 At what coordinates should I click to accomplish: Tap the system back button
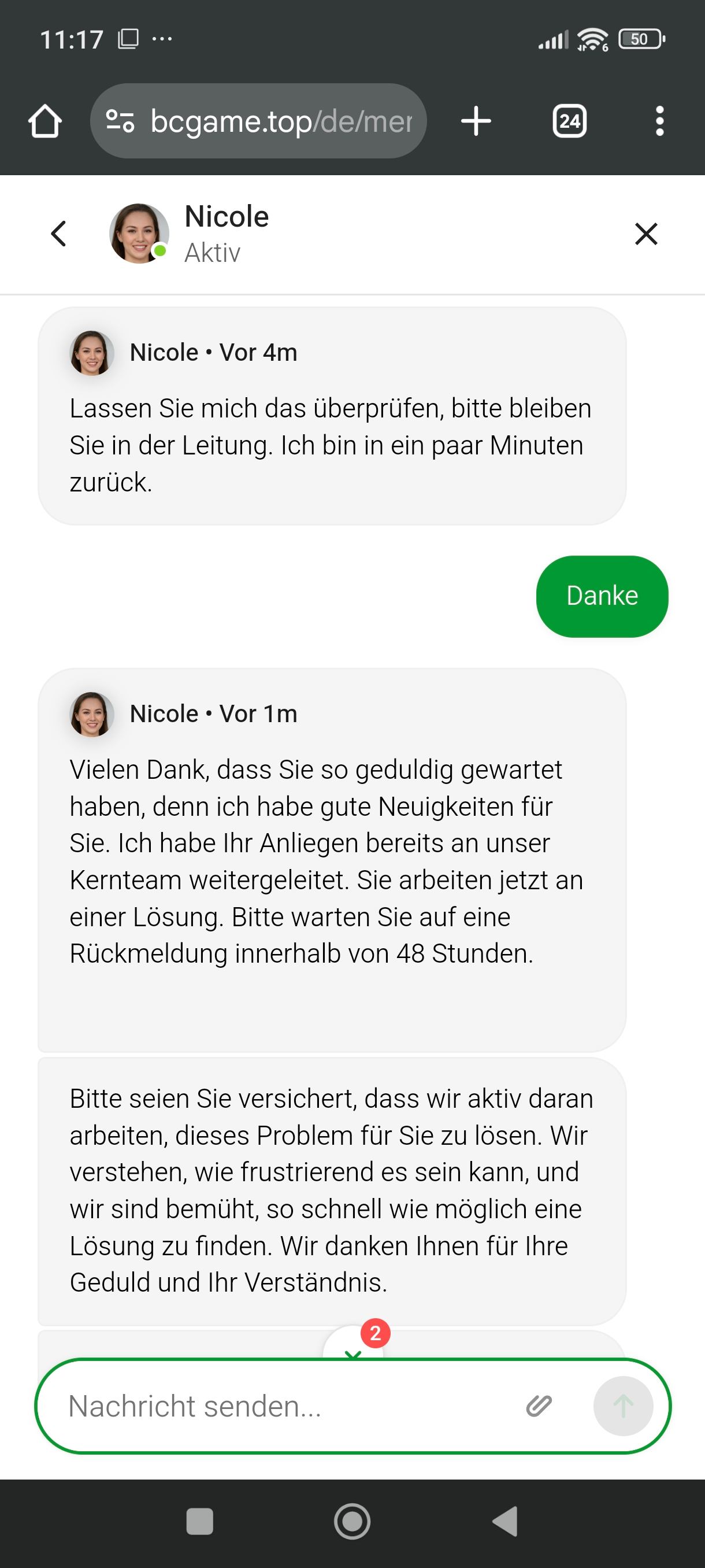505,1521
